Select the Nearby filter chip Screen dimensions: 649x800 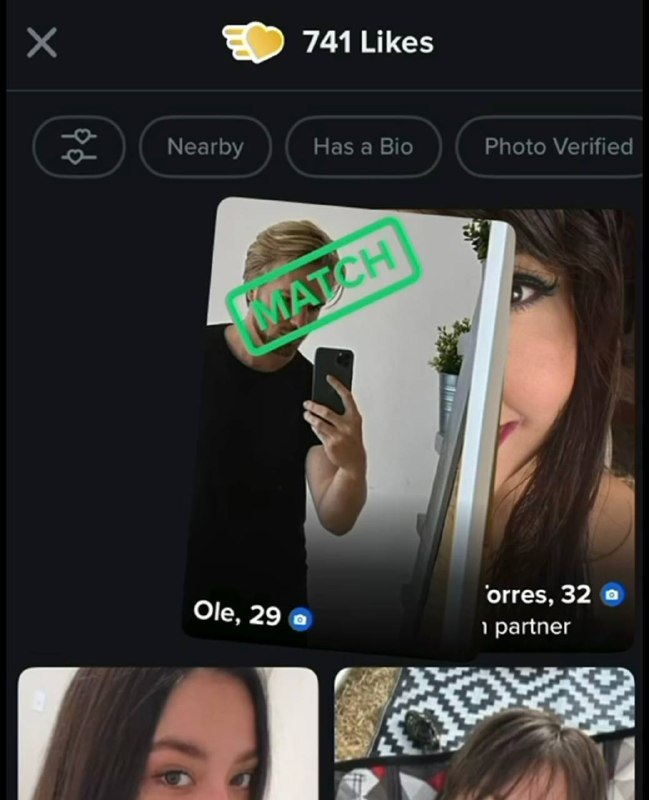pos(205,147)
